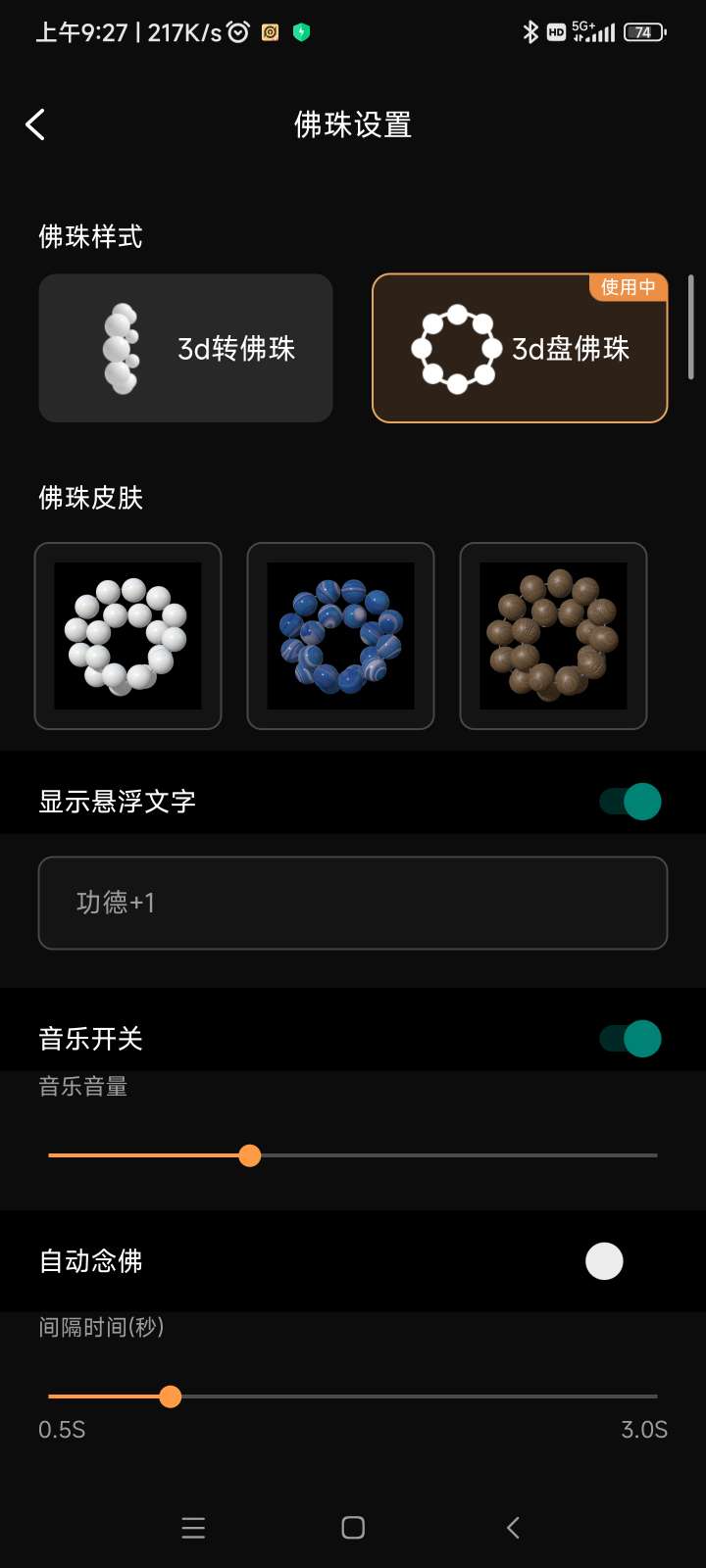706x1568 pixels.
Task: Use the brown wooden bead skin
Action: (553, 636)
